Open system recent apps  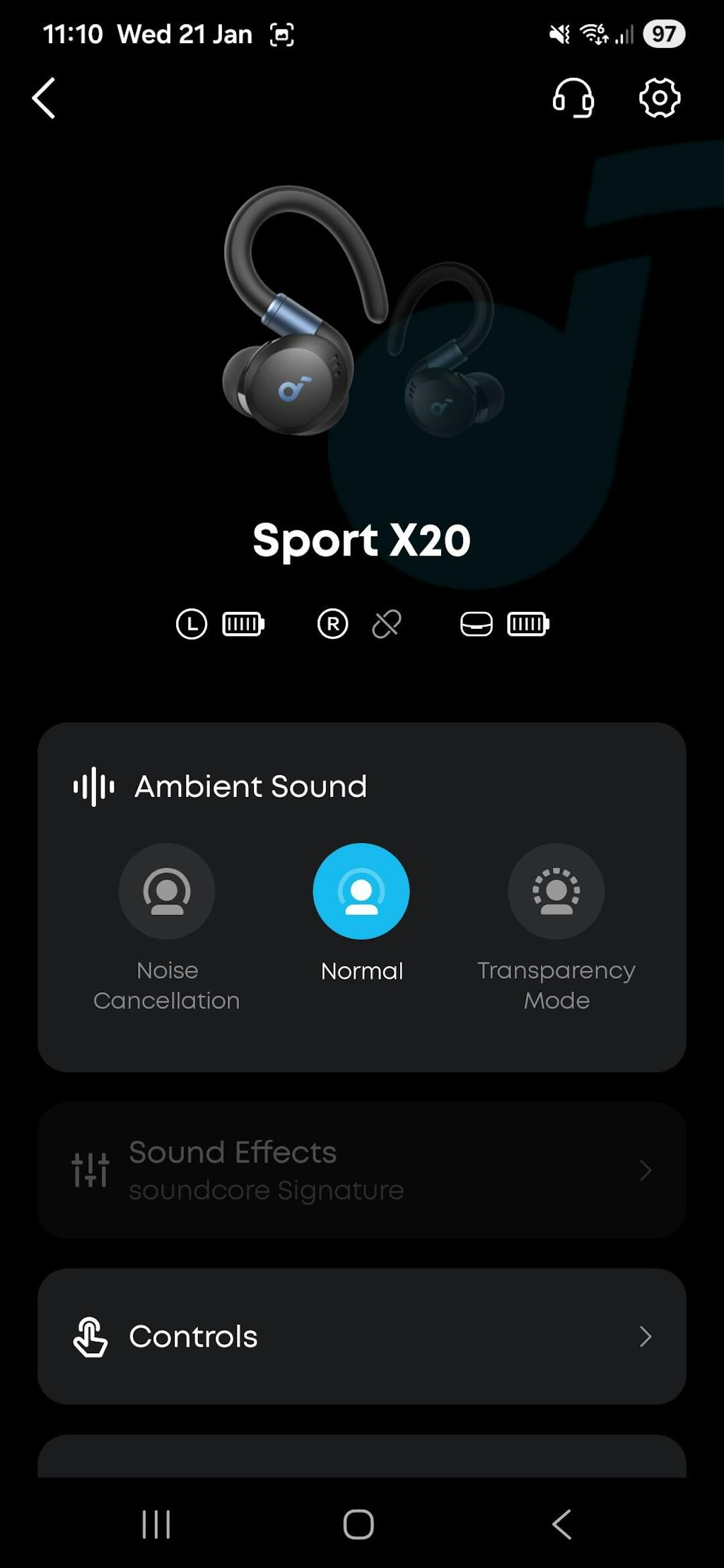[156, 1523]
